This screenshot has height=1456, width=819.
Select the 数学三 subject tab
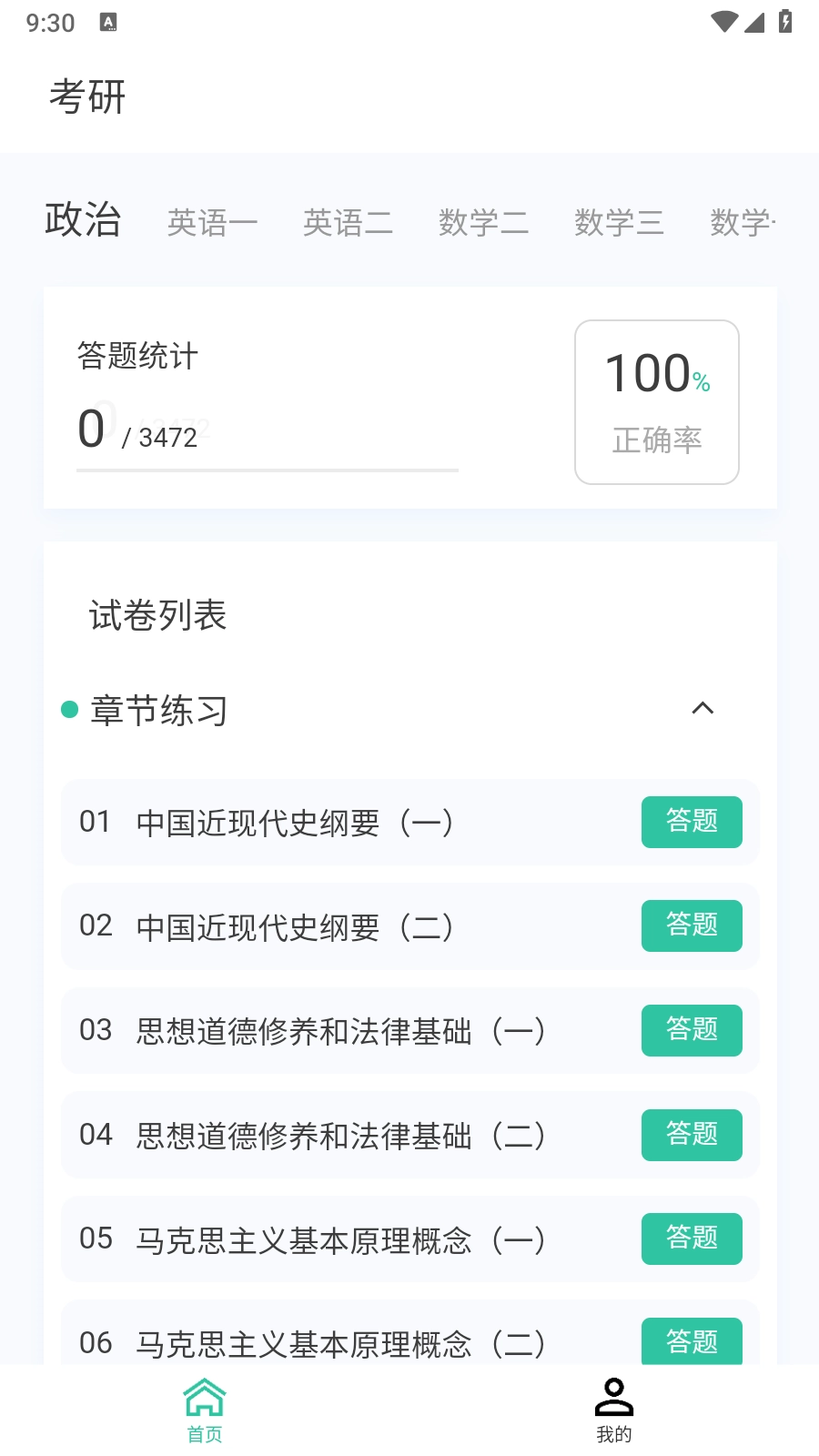[620, 221]
